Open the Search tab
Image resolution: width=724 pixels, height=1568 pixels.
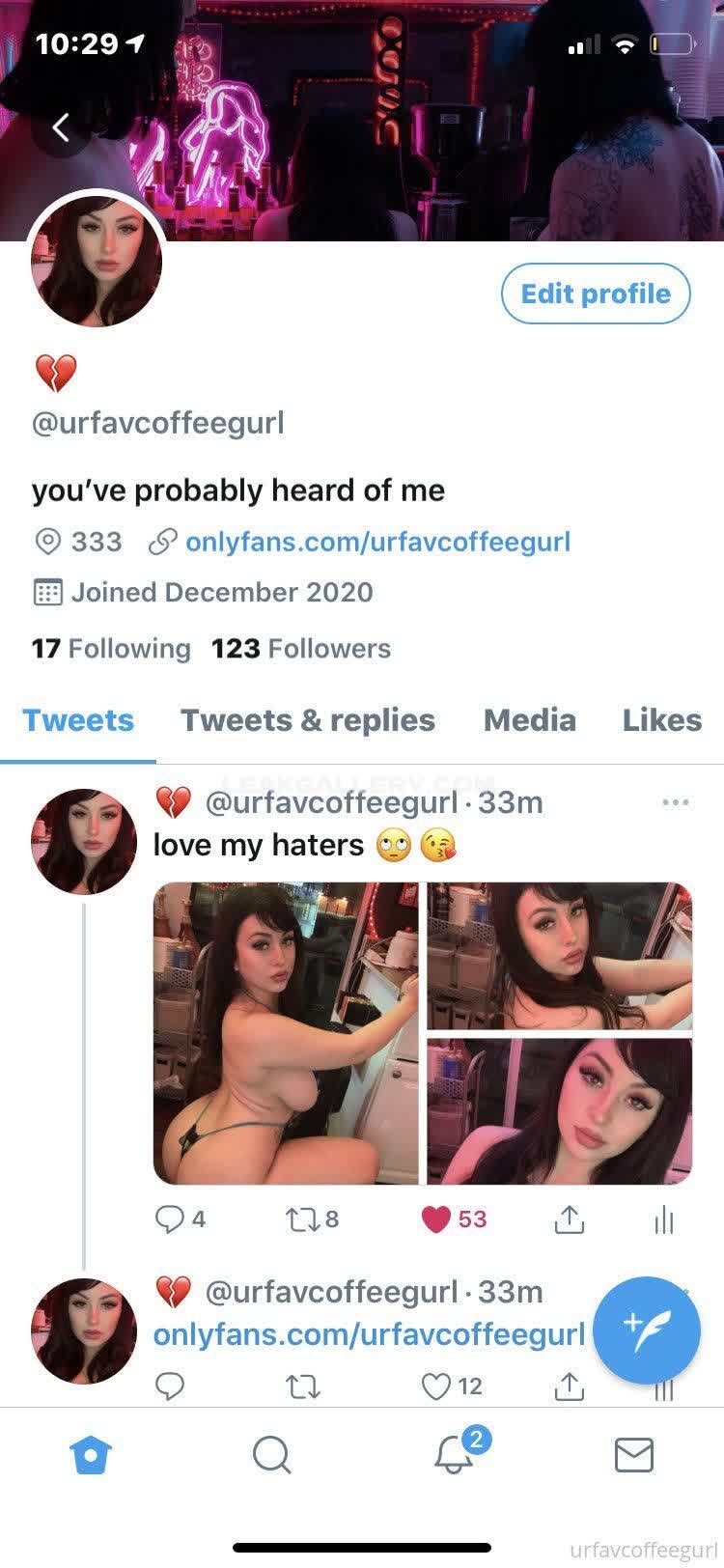[x=271, y=1454]
